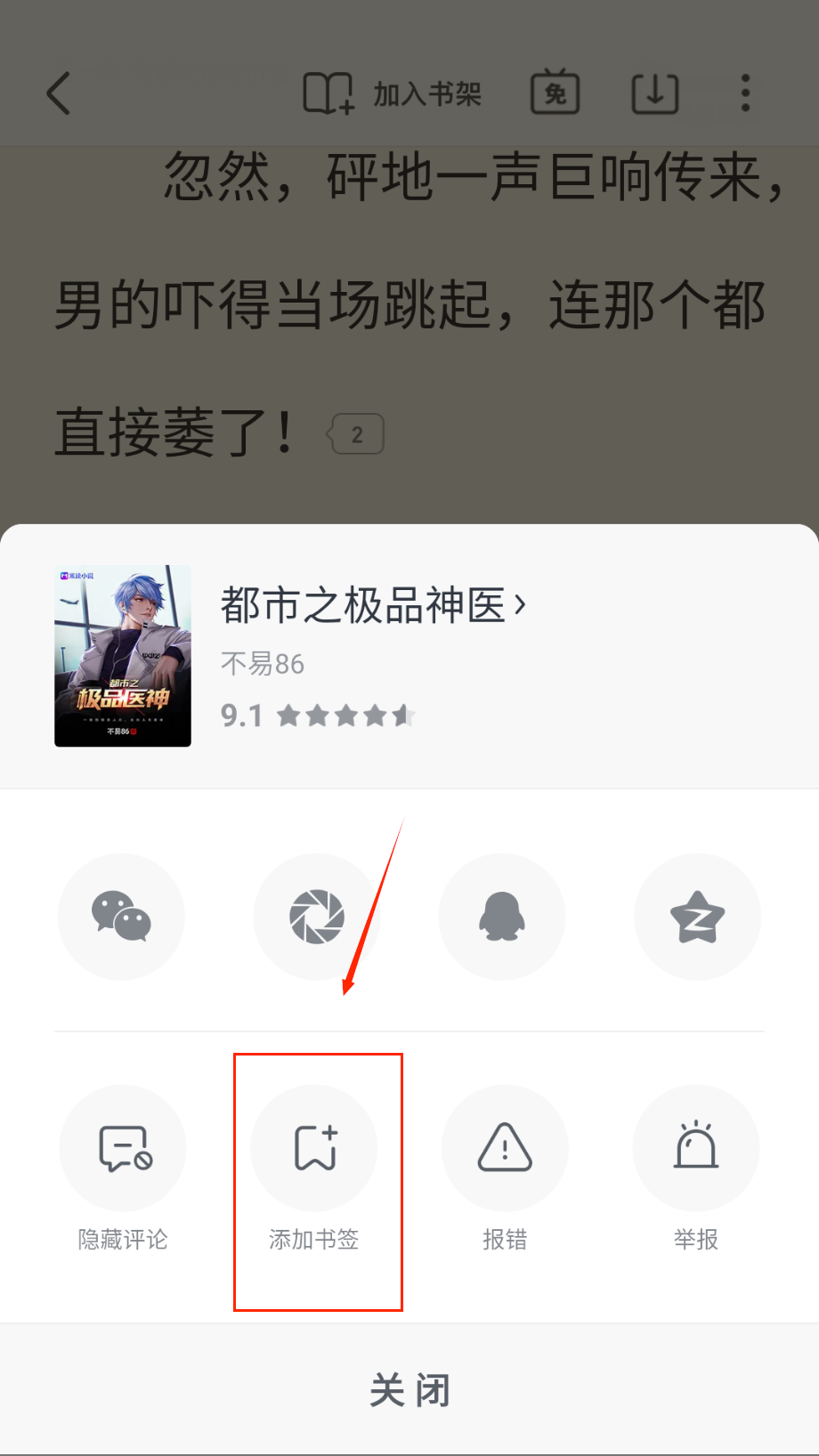
Task: Add book to shelf via 加入书架
Action: [x=393, y=93]
